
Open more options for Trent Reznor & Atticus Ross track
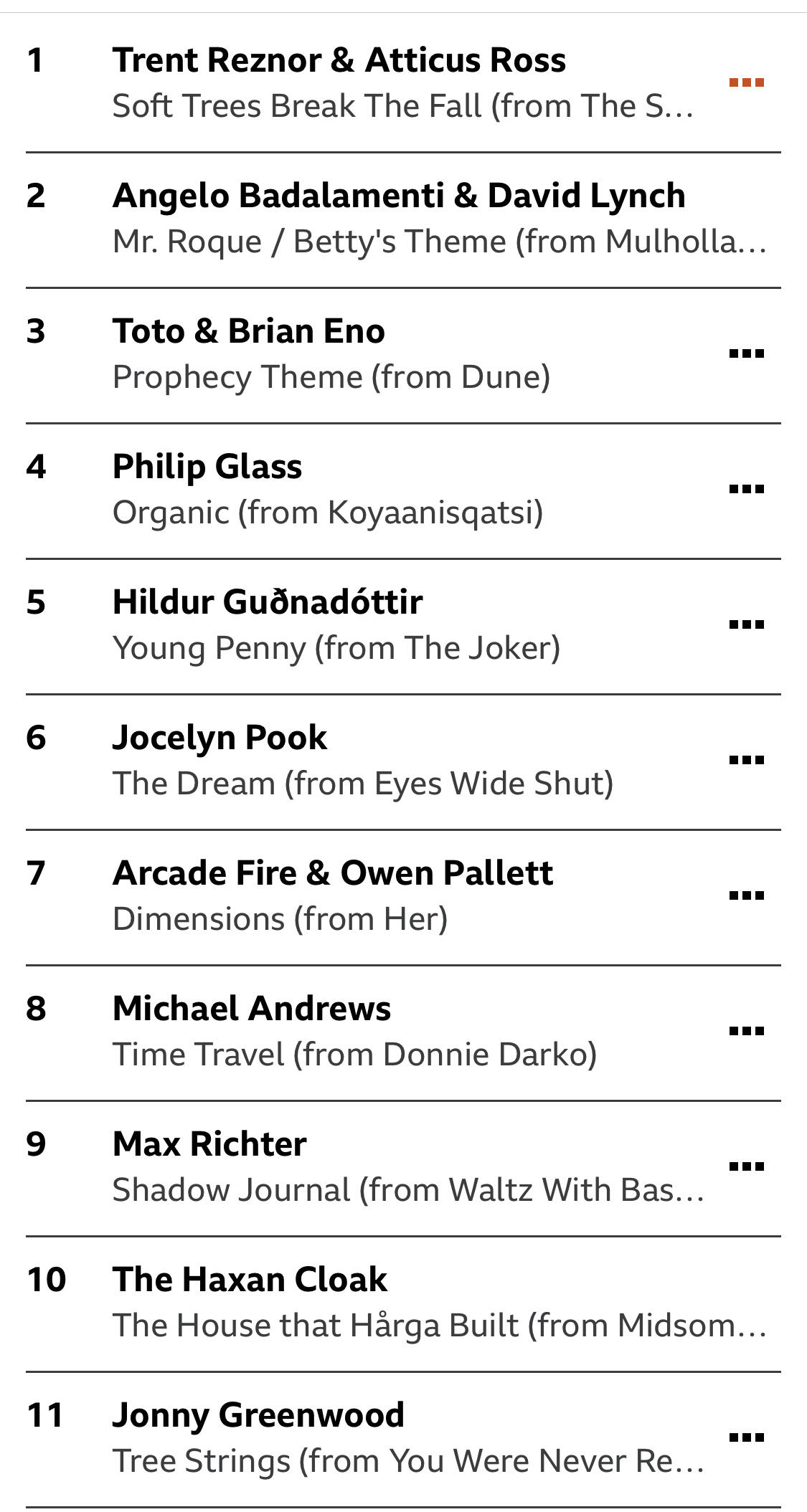(747, 82)
